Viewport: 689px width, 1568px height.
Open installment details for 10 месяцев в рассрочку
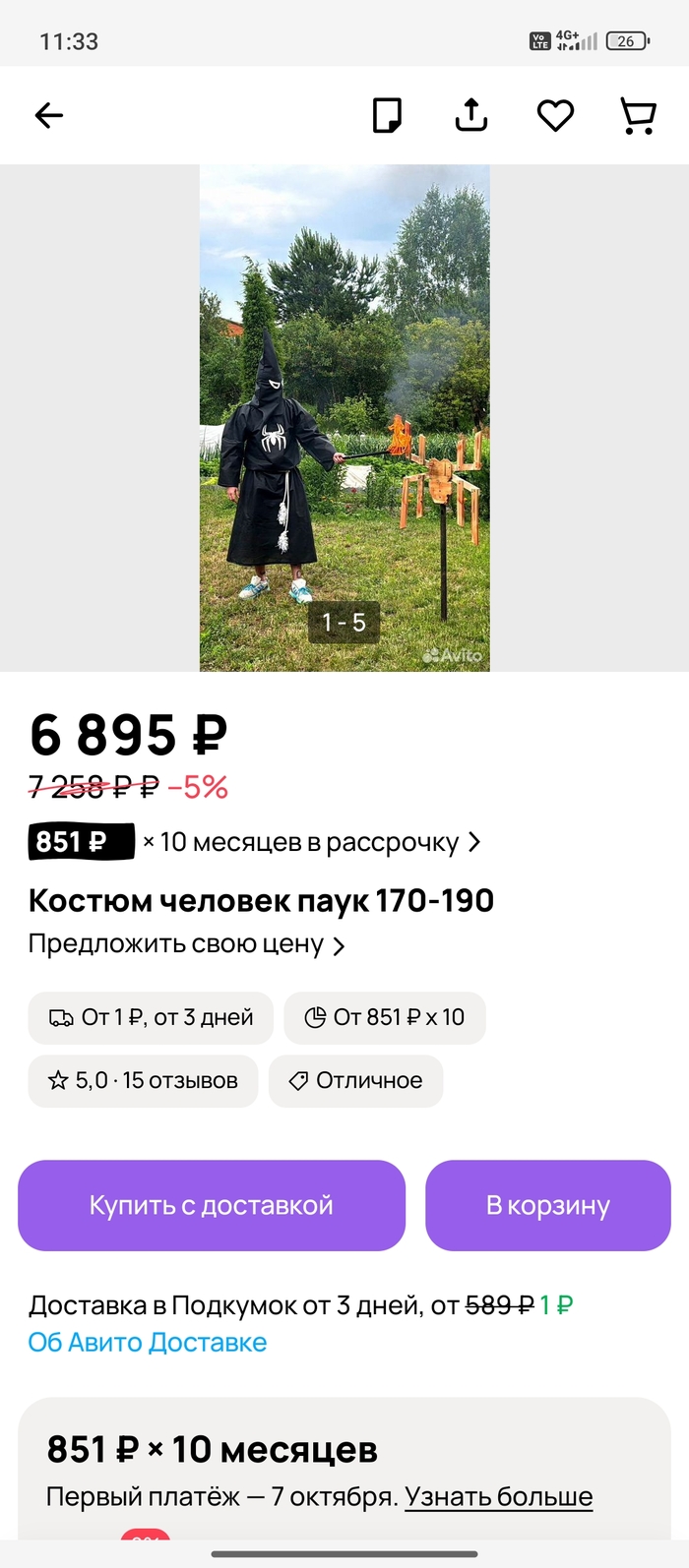(311, 843)
